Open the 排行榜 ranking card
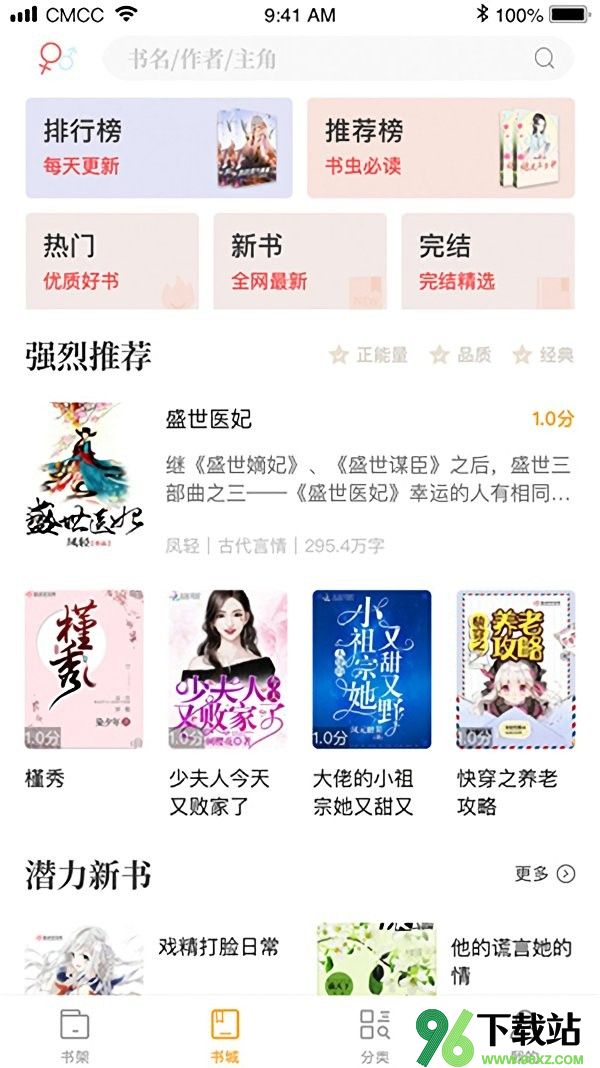600x1068 pixels. 159,148
